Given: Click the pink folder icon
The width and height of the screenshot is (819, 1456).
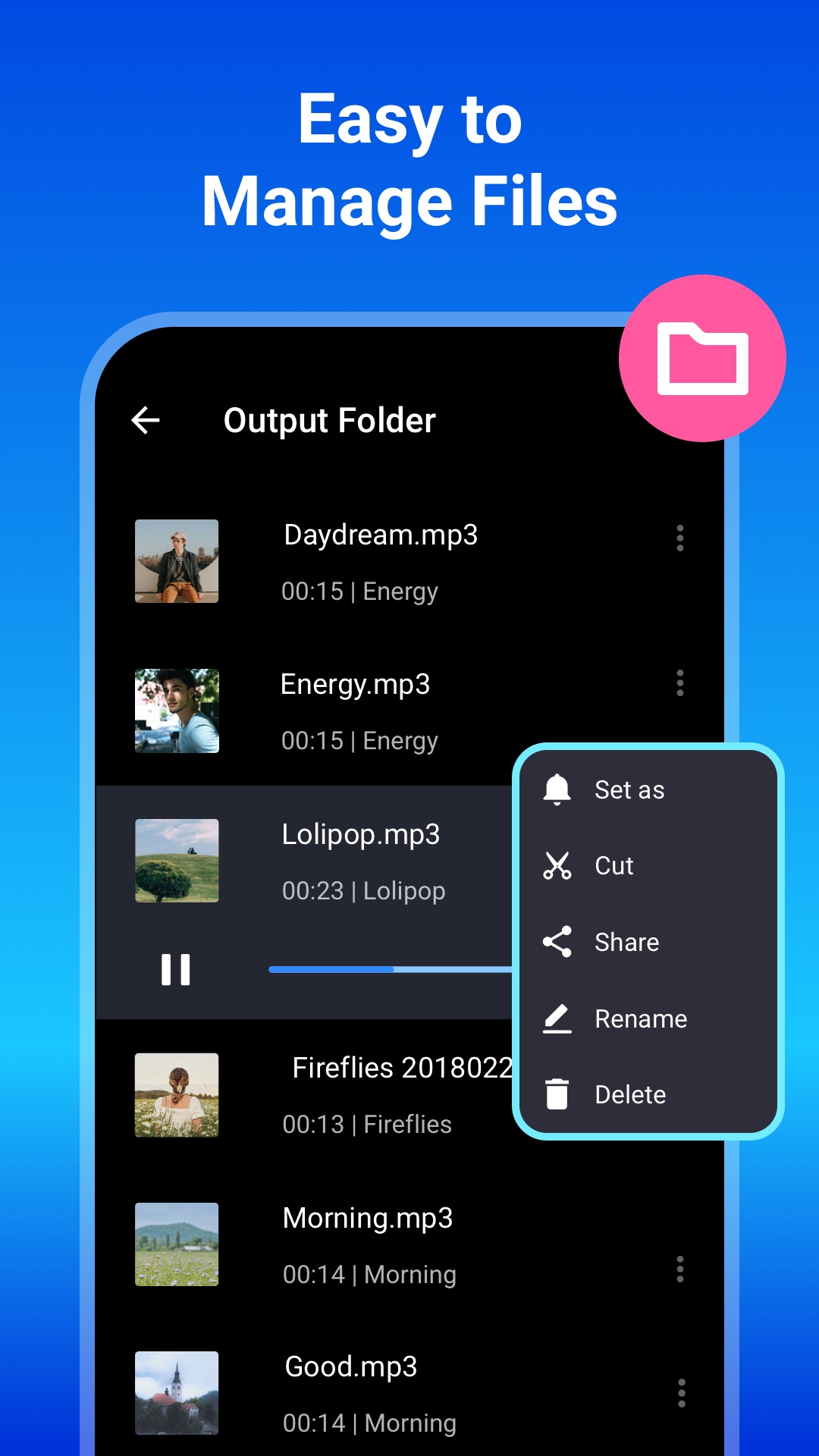Looking at the screenshot, I should click(701, 356).
